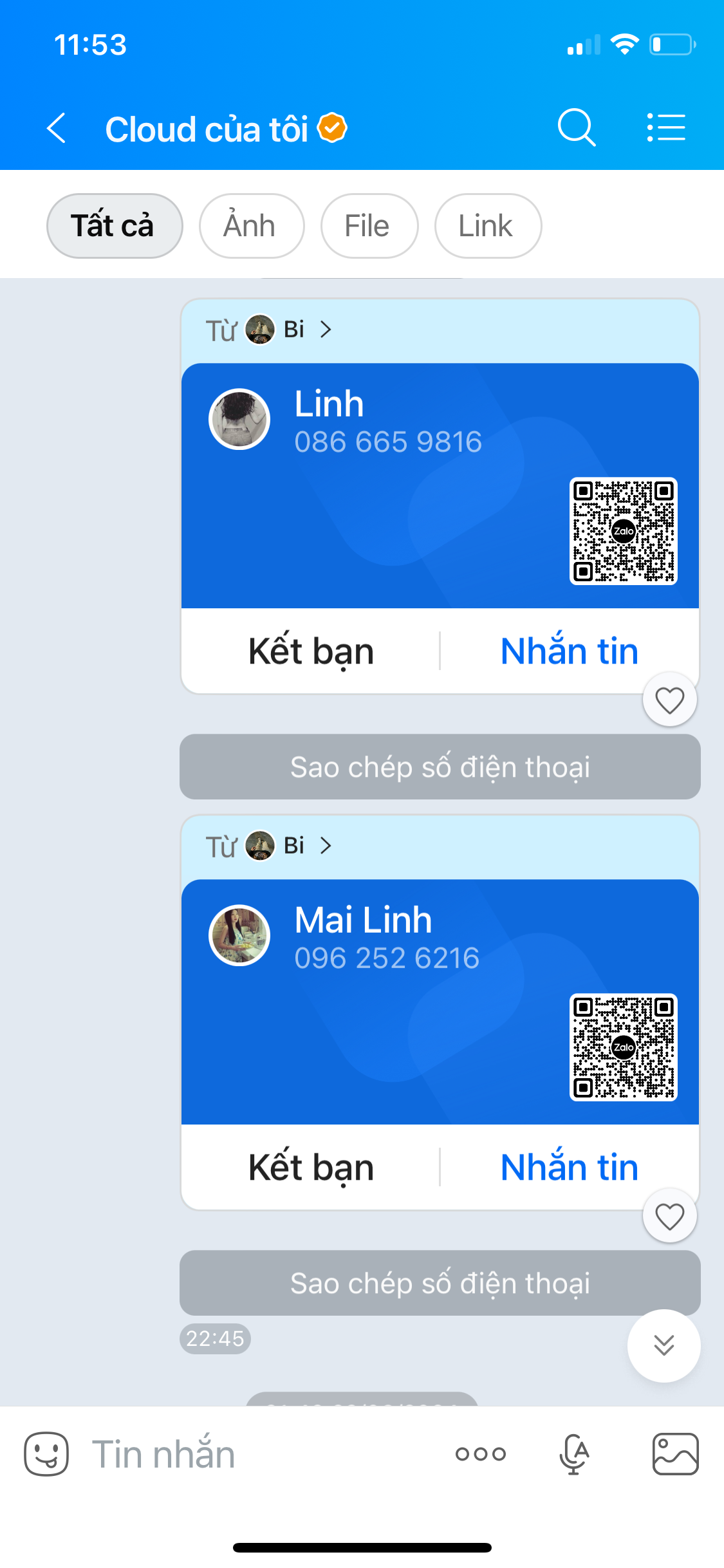Open the sticker emoji picker
724x1568 pixels.
(x=46, y=1454)
